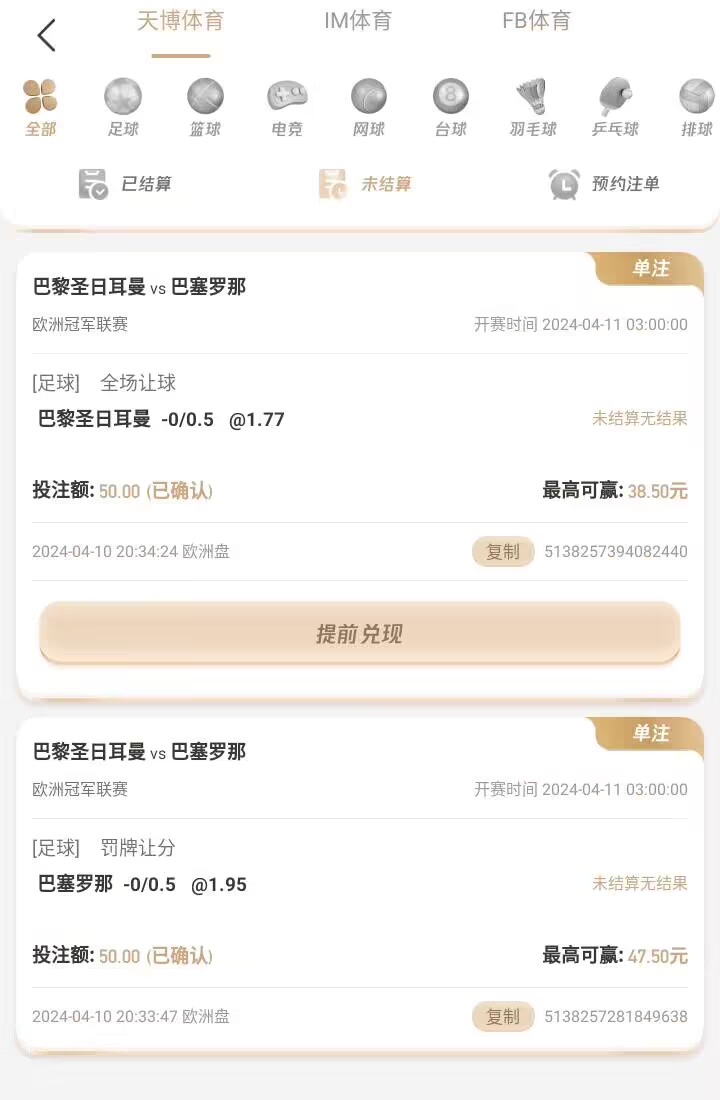Switch to the 天博体育 tab
The height and width of the screenshot is (1100, 720).
click(x=181, y=22)
